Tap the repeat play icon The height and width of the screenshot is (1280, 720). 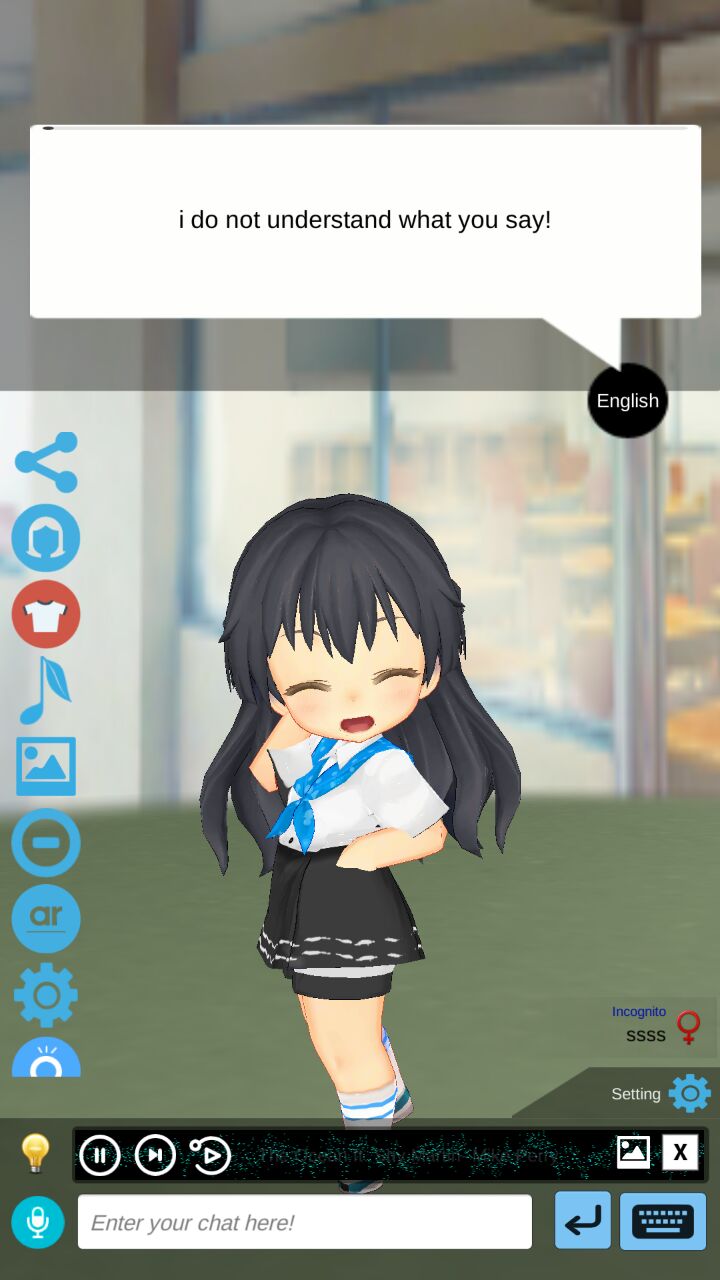click(x=210, y=1155)
